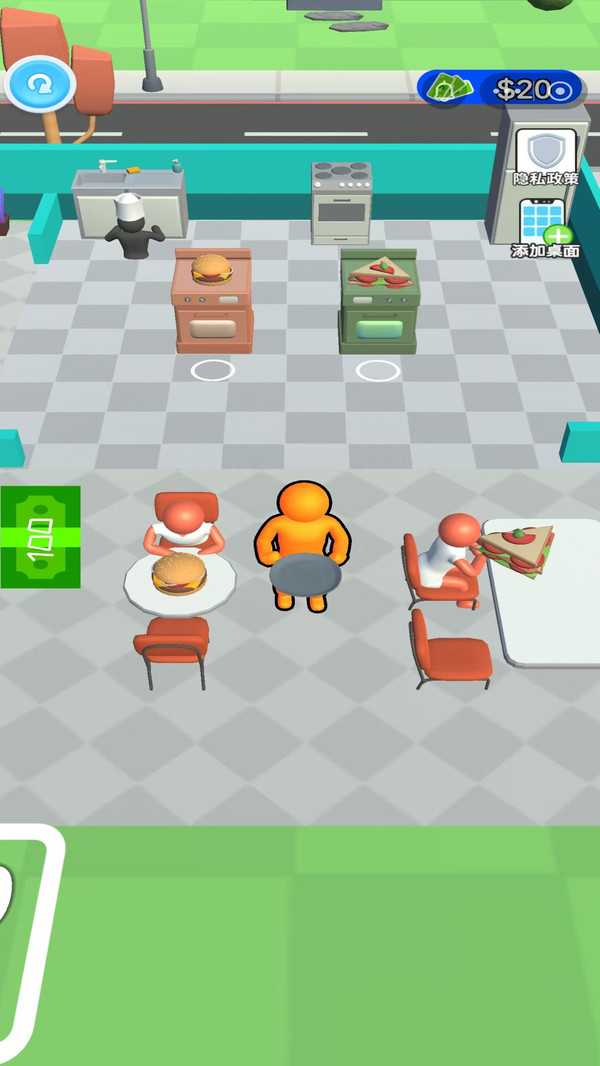Screen dimensions: 600x1066
Task: Tap the $20 cash balance pill
Action: coord(500,89)
